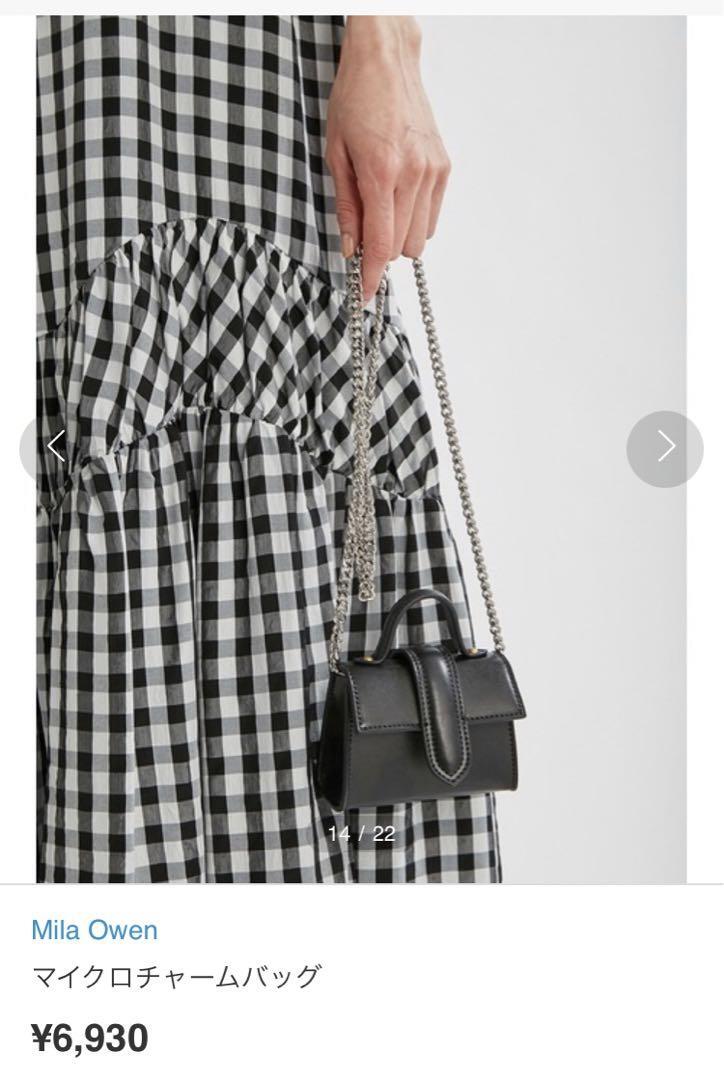
Task: Show the next product photo
Action: pos(664,449)
